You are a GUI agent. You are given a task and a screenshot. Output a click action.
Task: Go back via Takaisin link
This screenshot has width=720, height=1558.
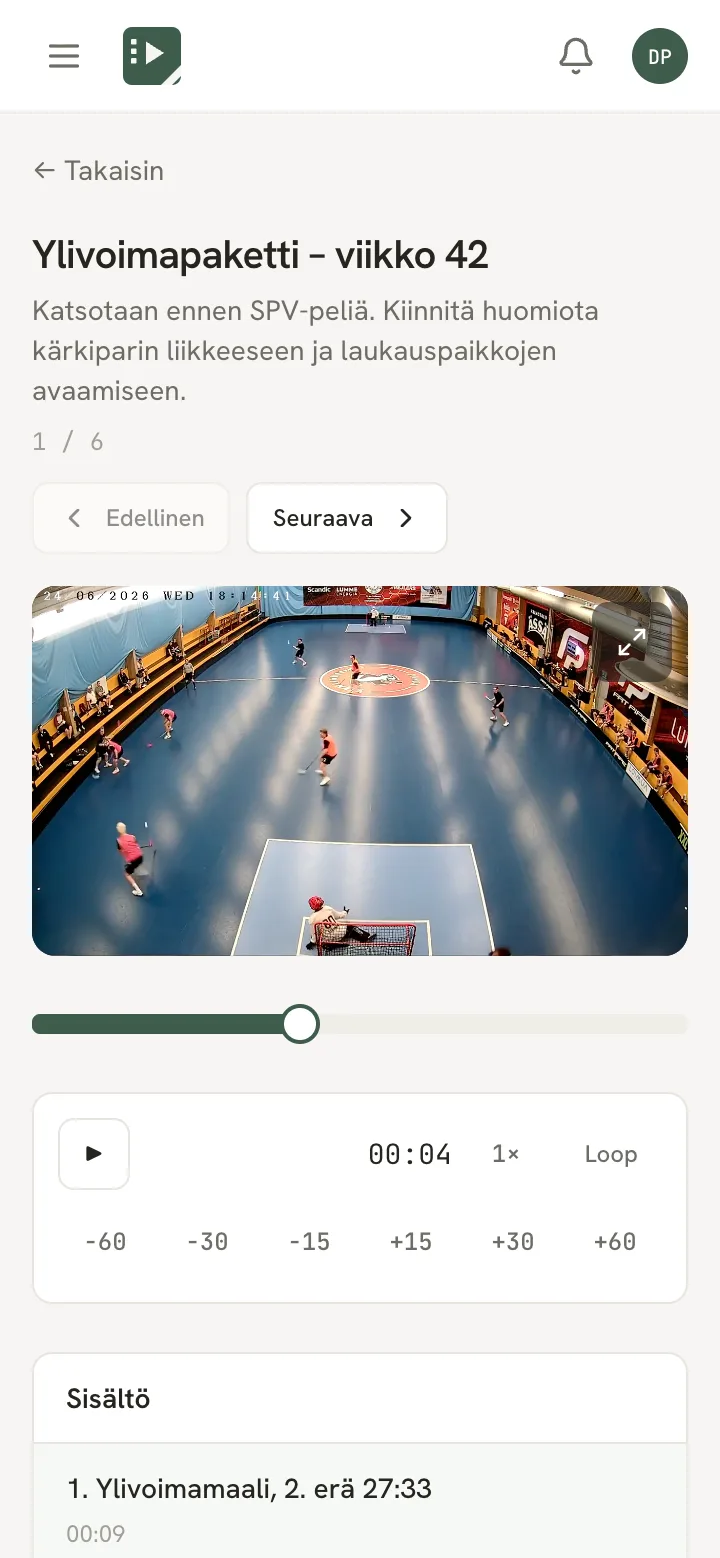(x=98, y=171)
